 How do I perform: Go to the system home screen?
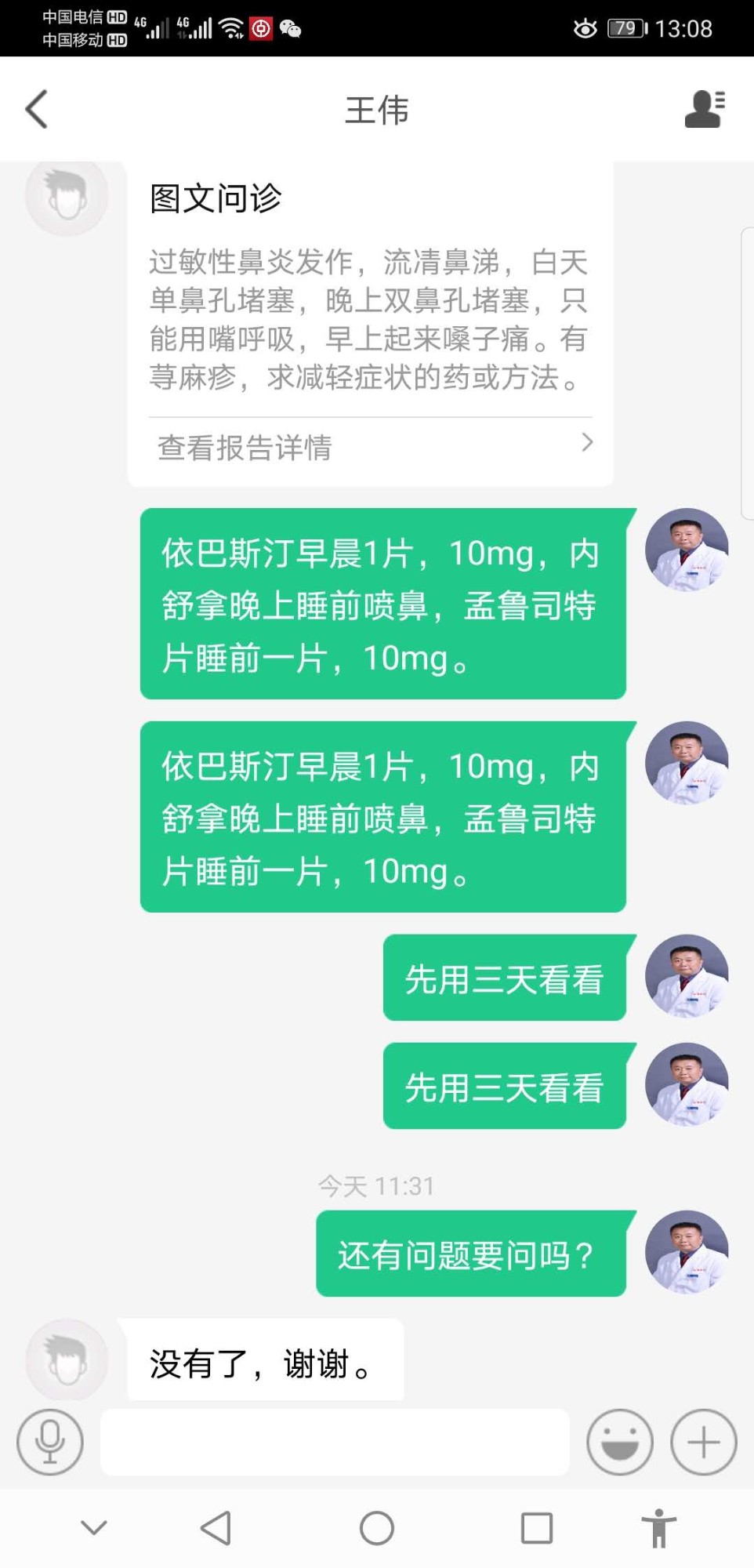(377, 1528)
